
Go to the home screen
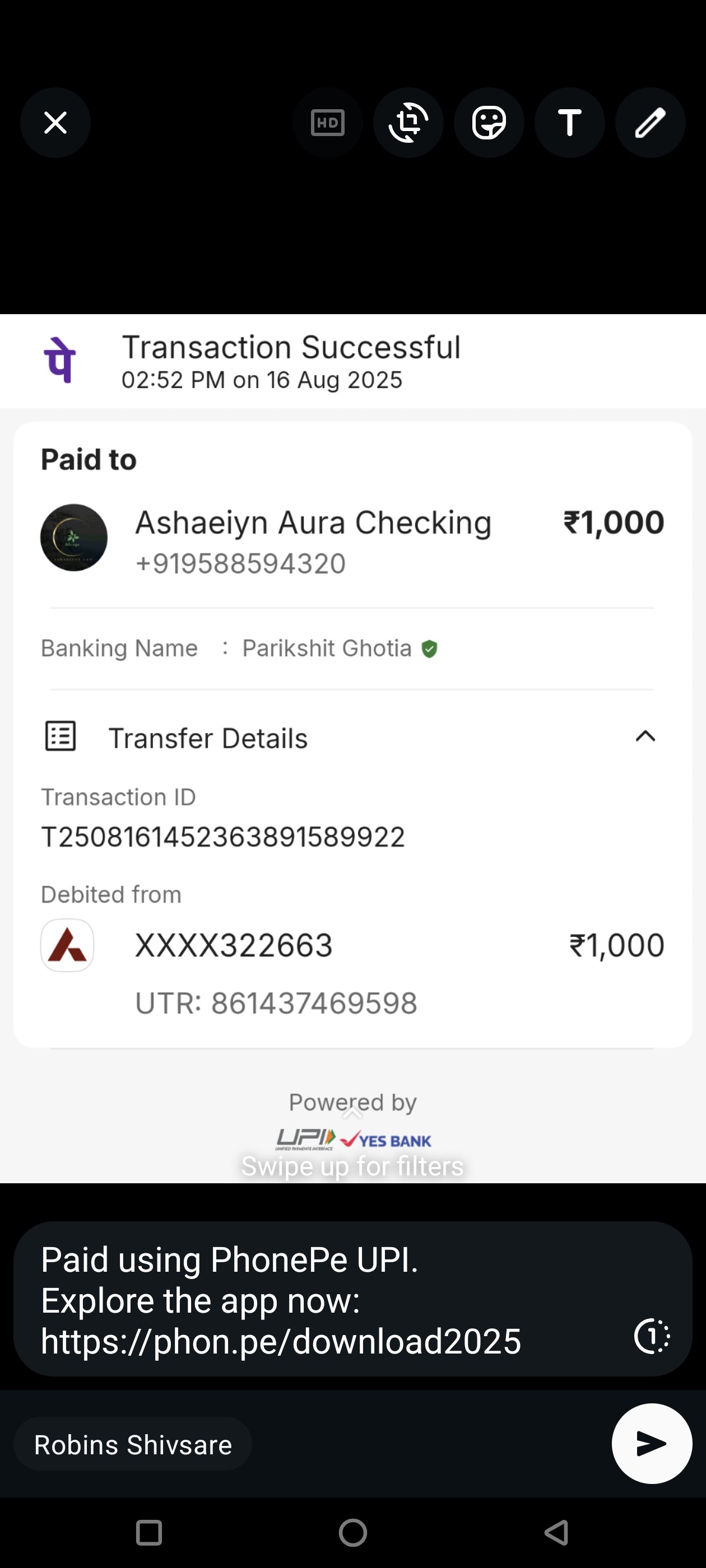(352, 1532)
